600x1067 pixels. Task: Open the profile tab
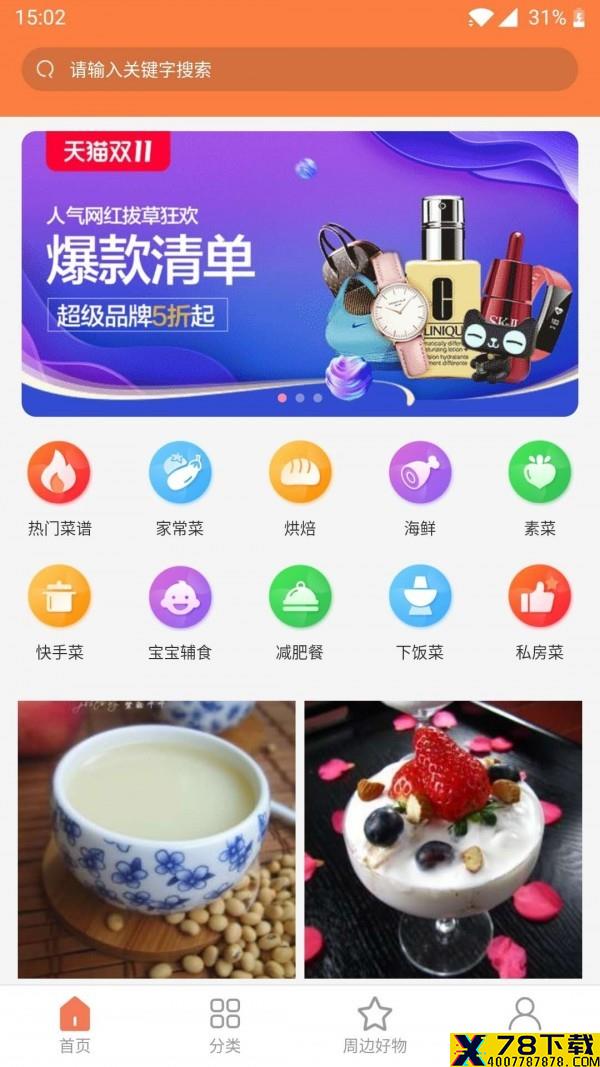click(524, 1015)
